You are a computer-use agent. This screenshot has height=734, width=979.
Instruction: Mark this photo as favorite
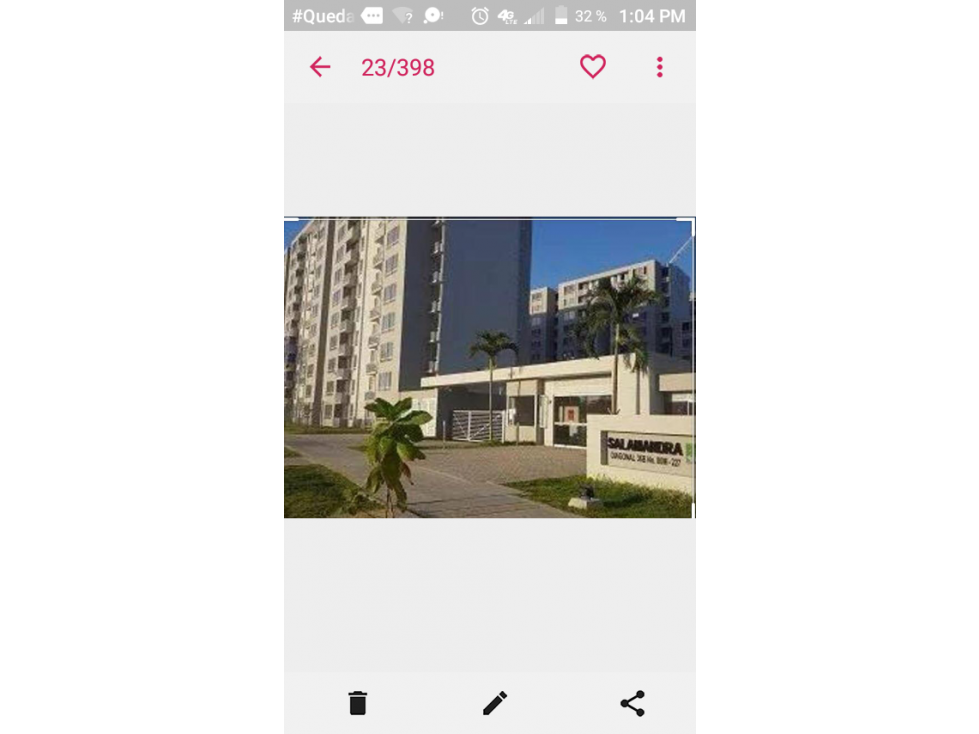593,67
